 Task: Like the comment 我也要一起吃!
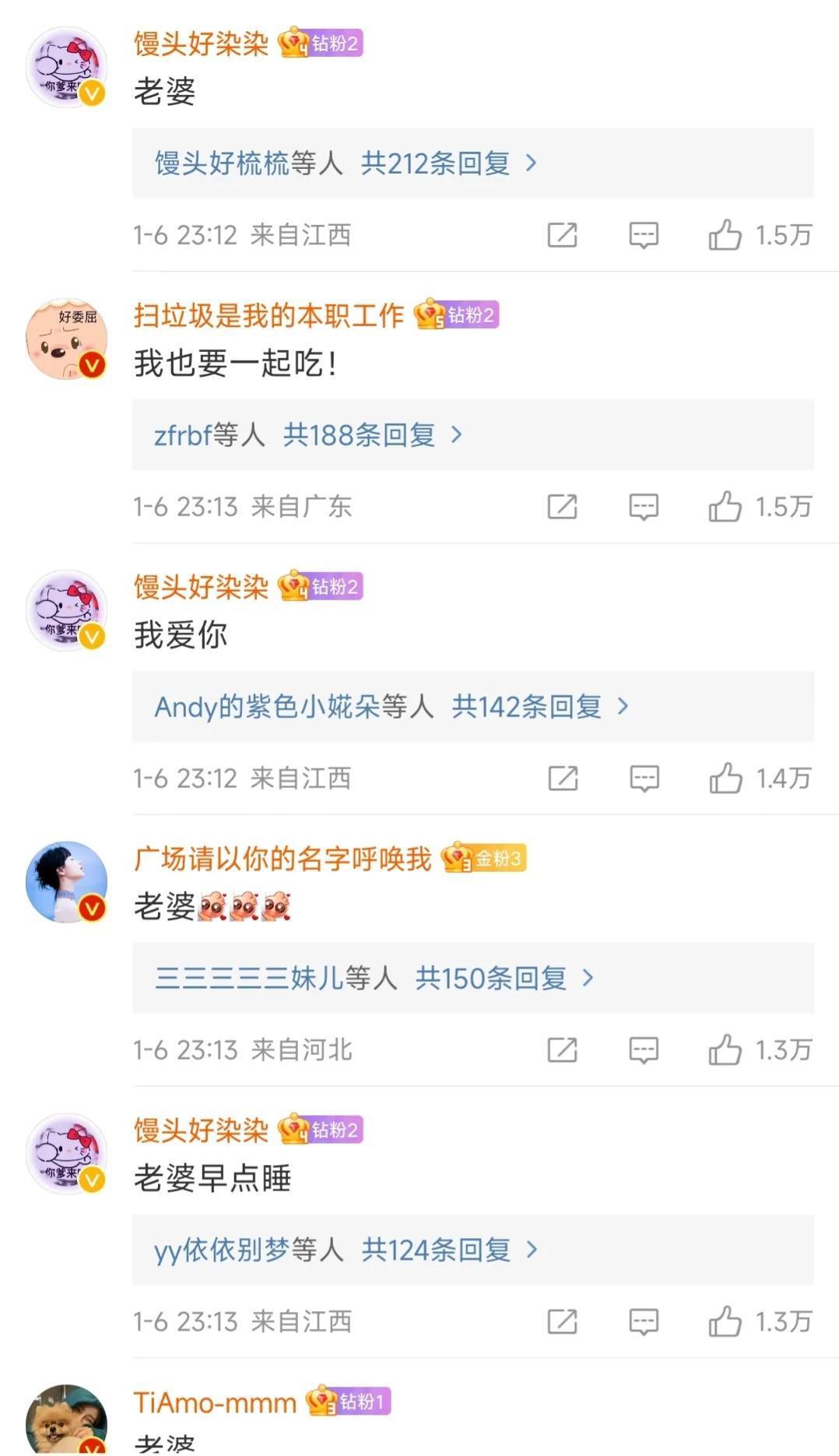[x=725, y=506]
